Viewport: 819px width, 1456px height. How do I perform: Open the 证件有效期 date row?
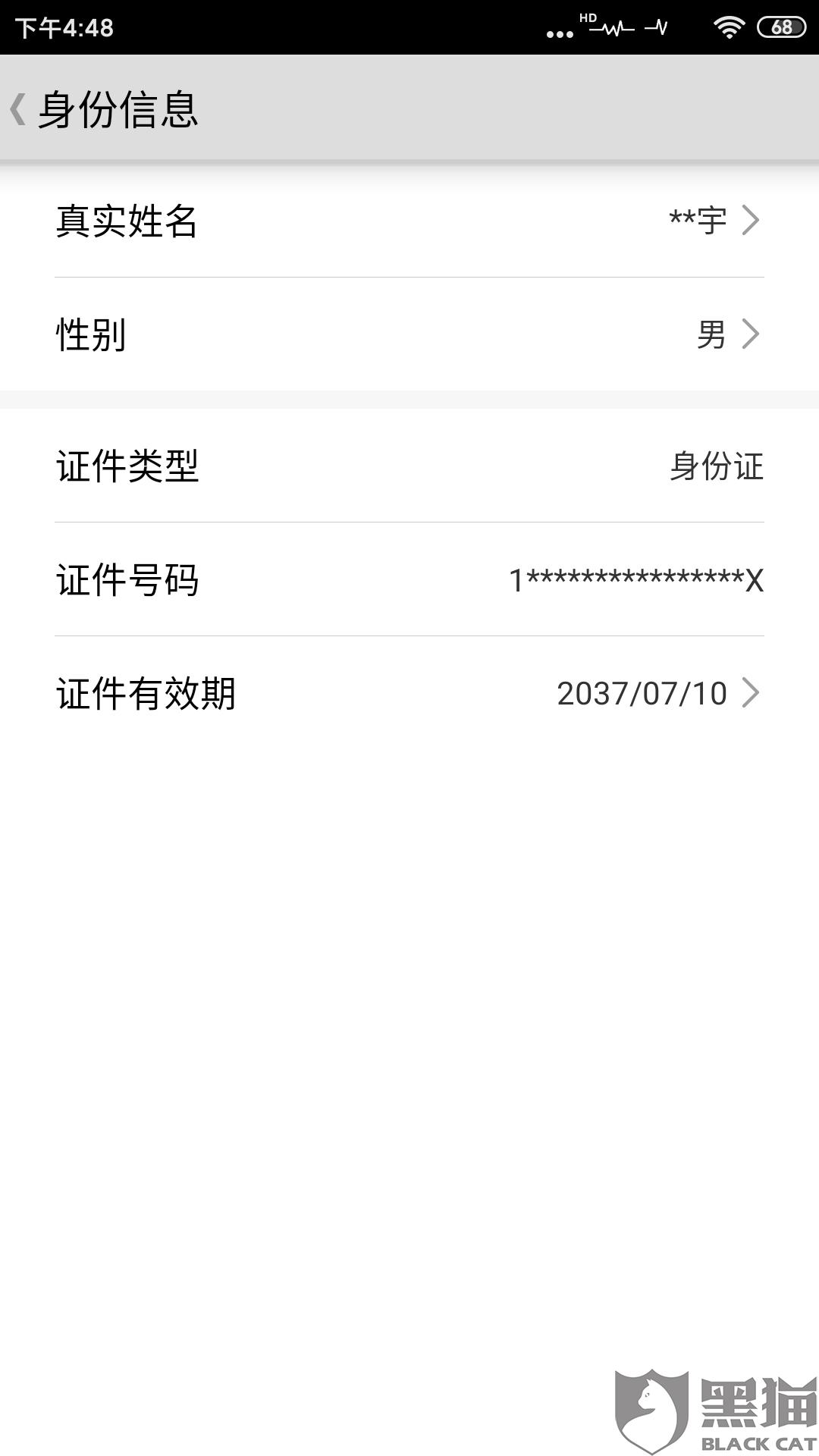coord(409,693)
